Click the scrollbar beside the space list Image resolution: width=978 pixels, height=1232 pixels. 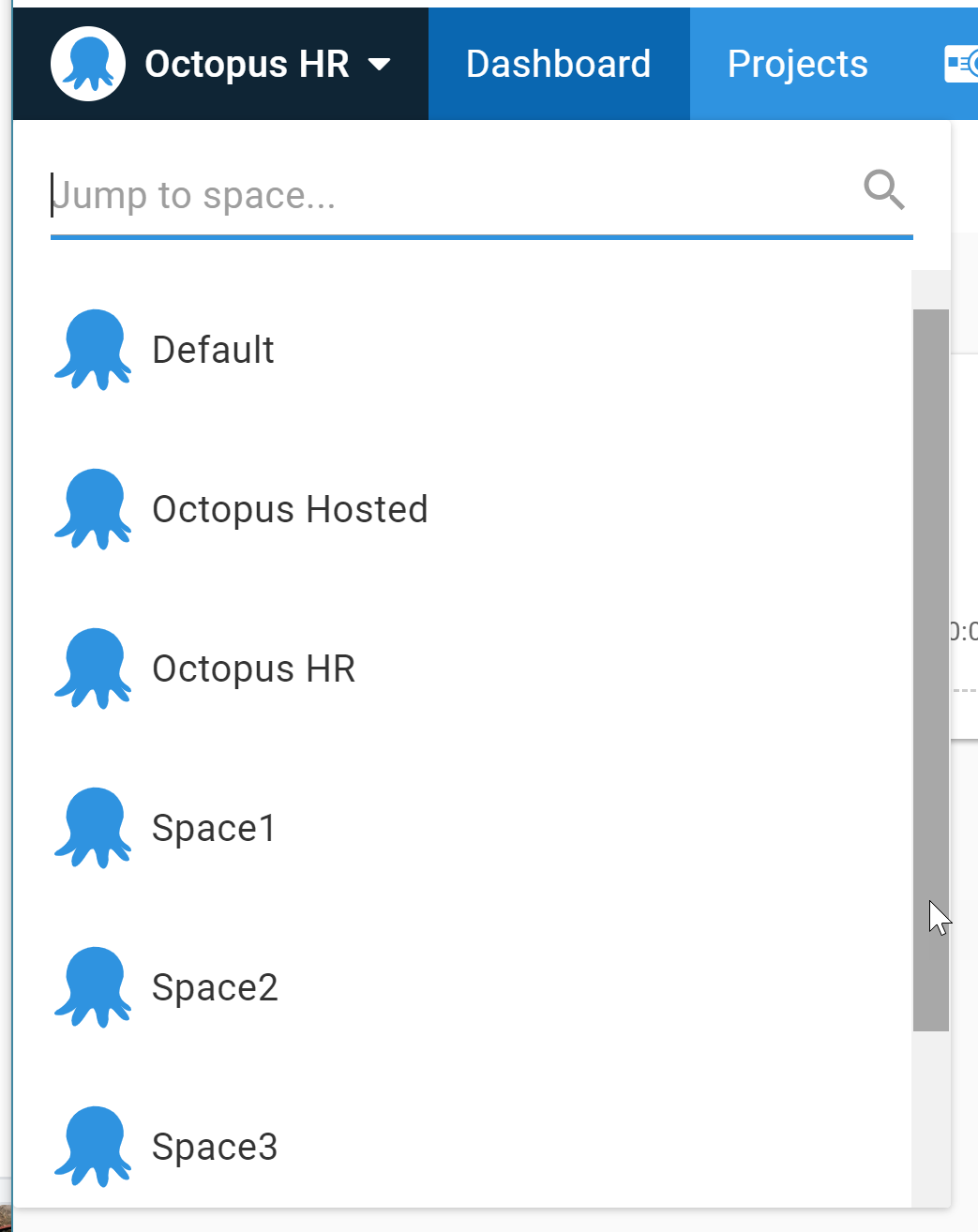pos(927,656)
